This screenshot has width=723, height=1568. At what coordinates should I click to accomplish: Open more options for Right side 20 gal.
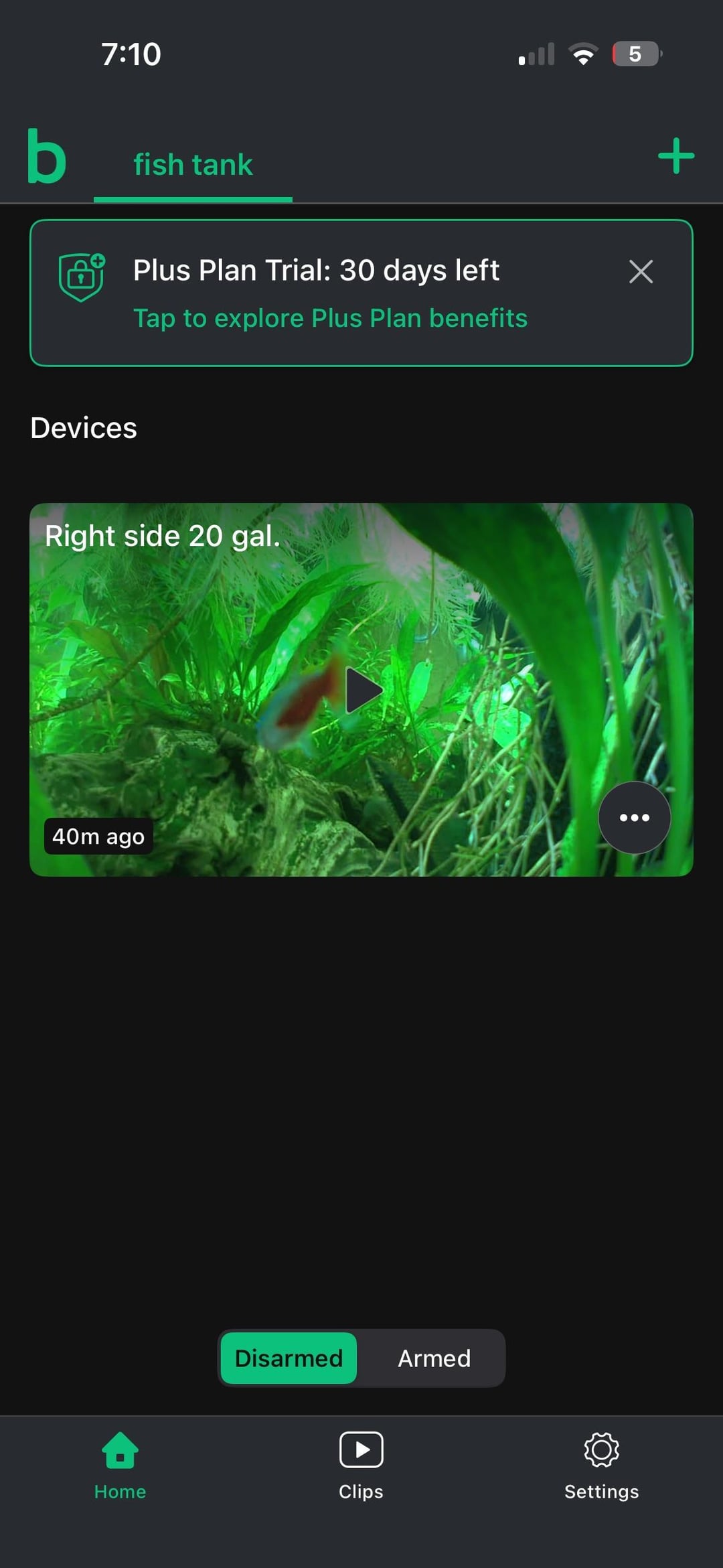(634, 817)
